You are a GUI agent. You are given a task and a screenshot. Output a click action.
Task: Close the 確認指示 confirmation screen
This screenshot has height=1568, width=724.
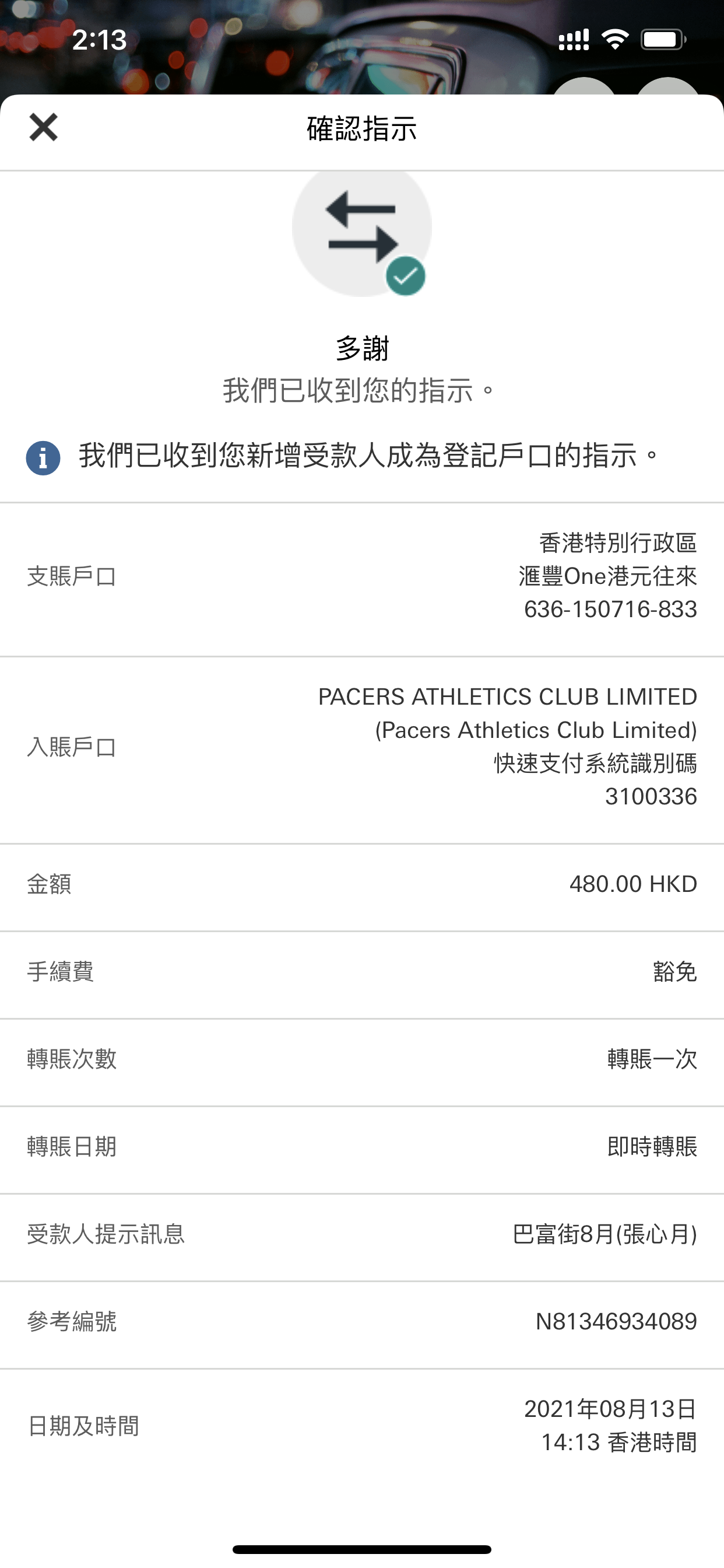coord(43,127)
